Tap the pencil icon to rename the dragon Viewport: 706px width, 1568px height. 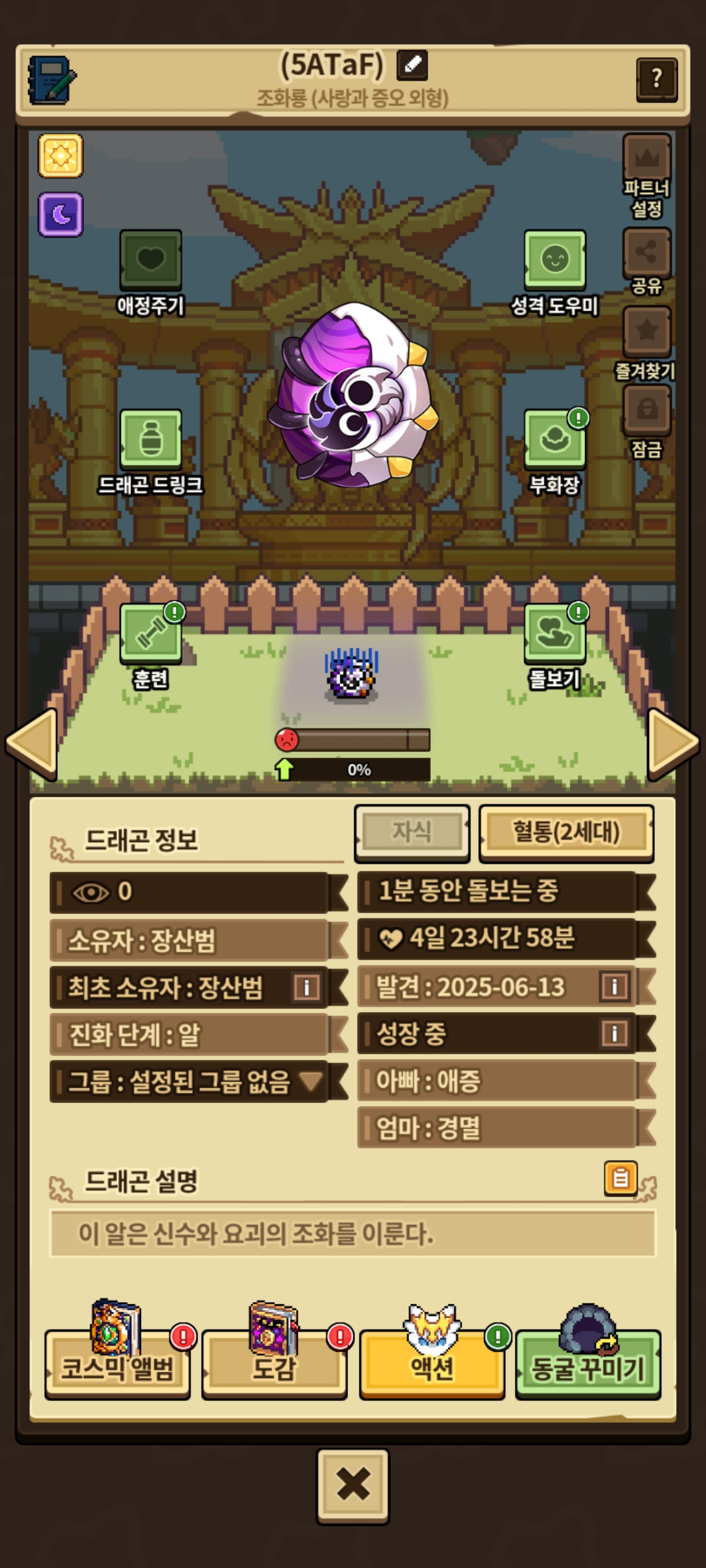[x=412, y=65]
